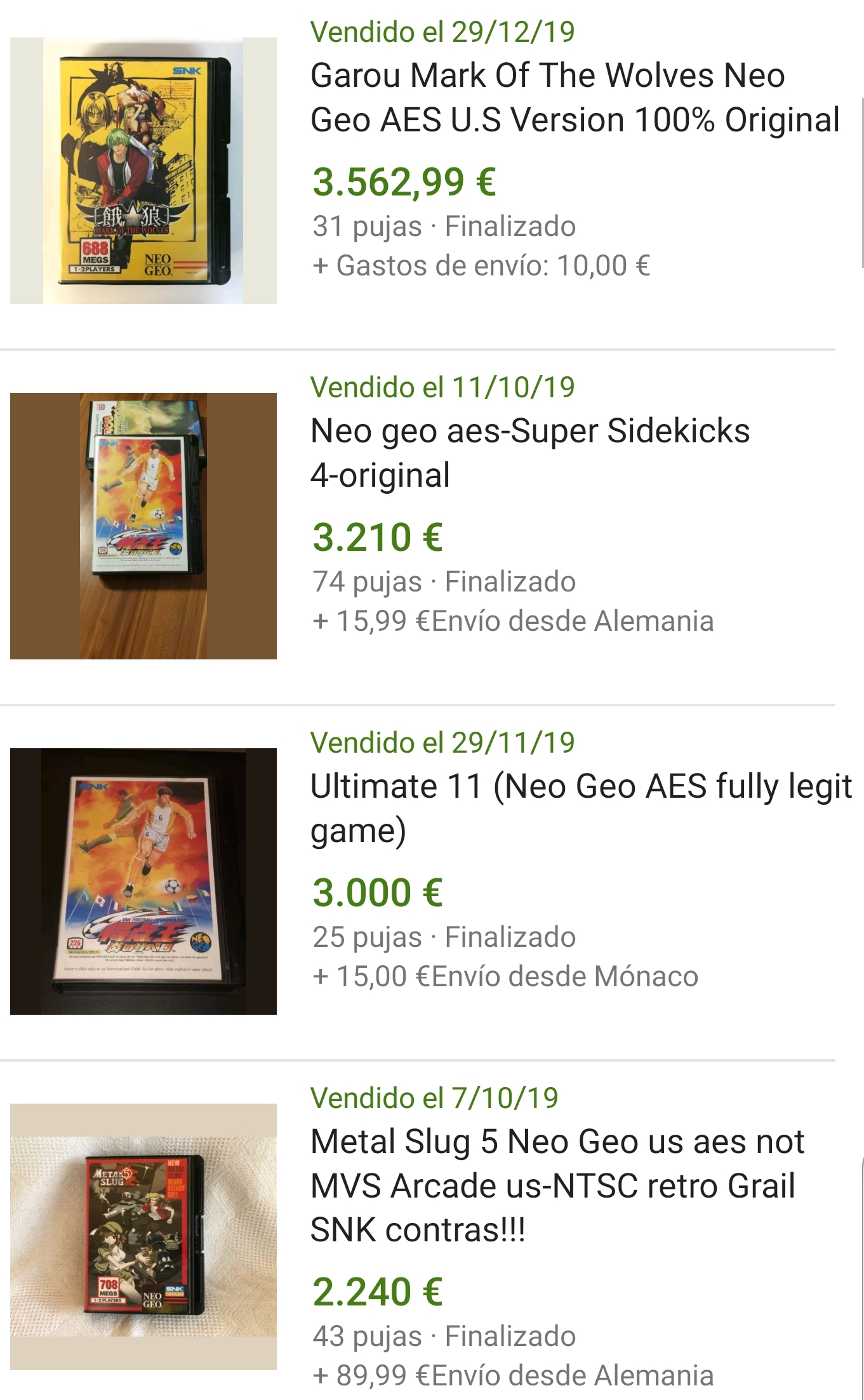View the Ultimate 11 cover photo thumbnail
The image size is (864, 1400).
coord(143,882)
